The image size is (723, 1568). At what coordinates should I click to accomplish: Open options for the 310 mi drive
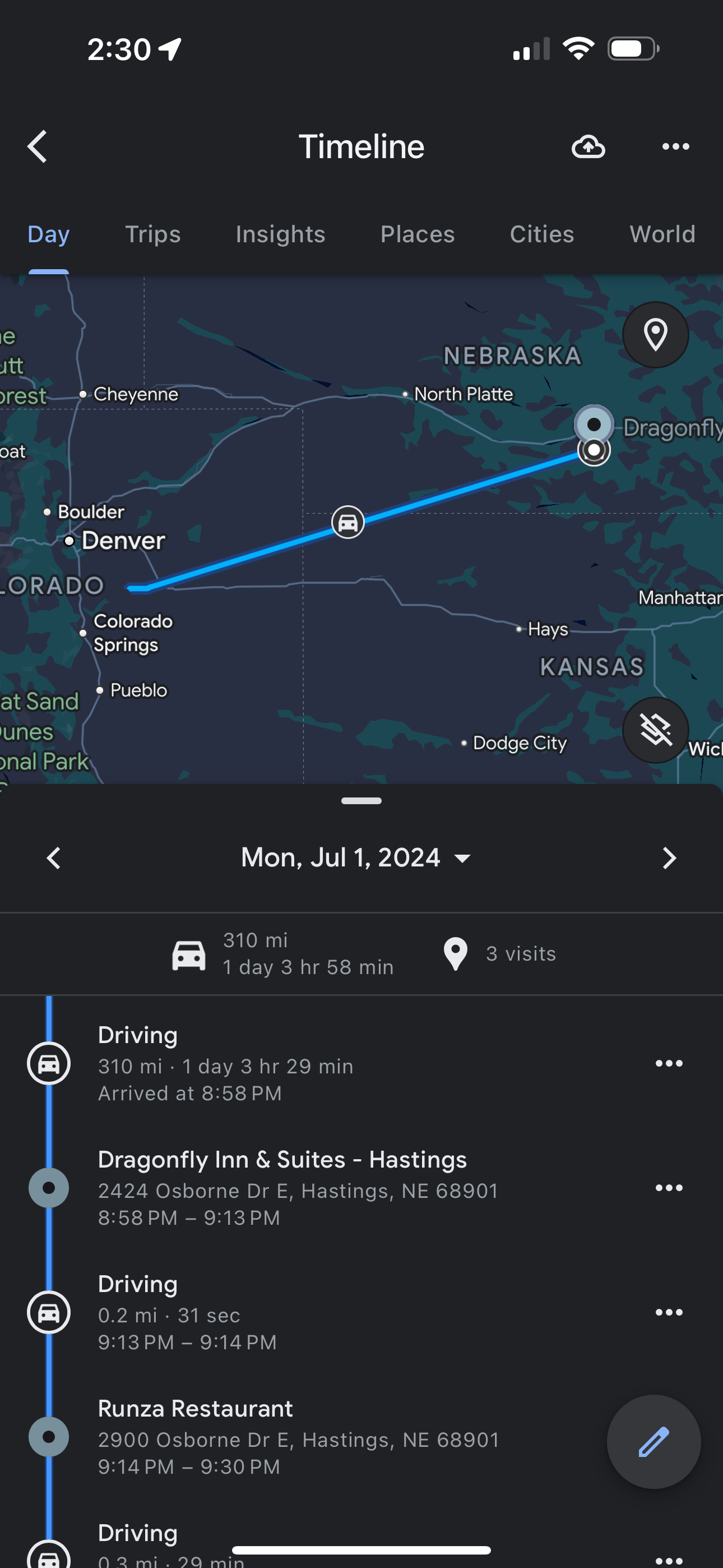669,1063
